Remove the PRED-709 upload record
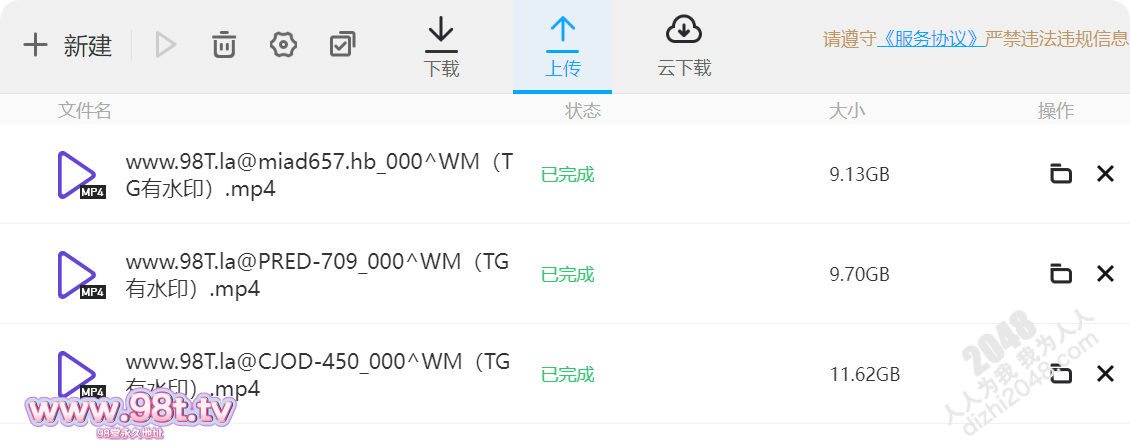This screenshot has width=1130, height=448. (x=1105, y=274)
